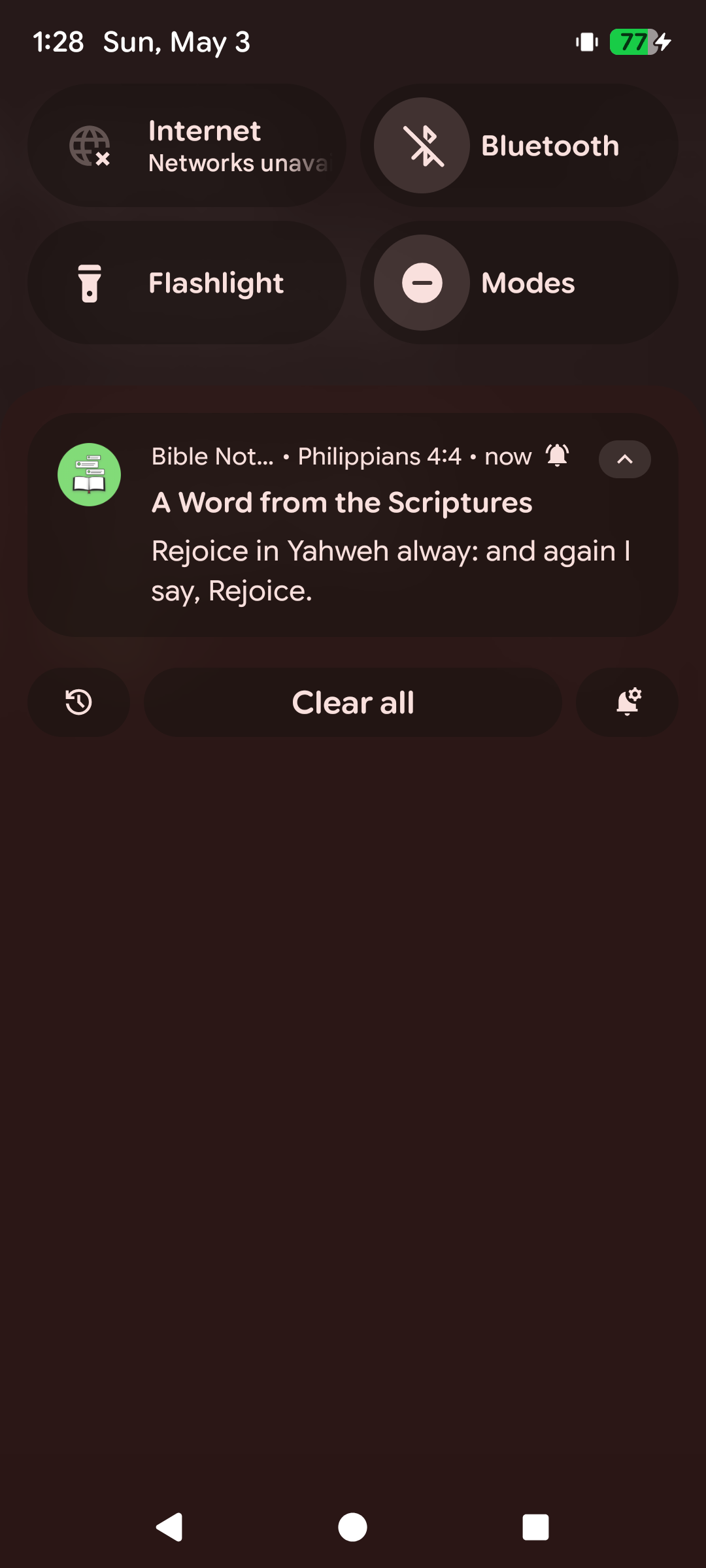Open the Modes tile label
706x1568 pixels.
point(528,283)
